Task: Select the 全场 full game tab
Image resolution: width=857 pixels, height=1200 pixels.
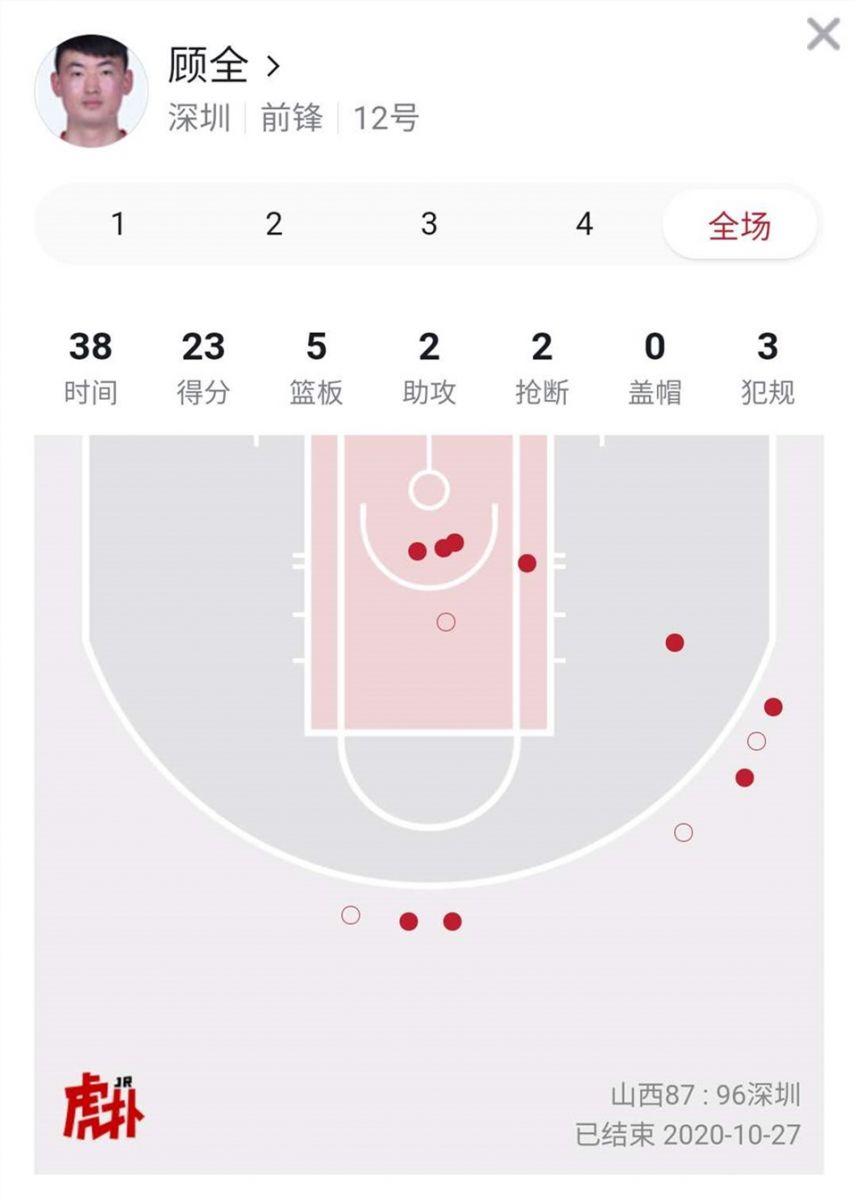Action: click(739, 226)
